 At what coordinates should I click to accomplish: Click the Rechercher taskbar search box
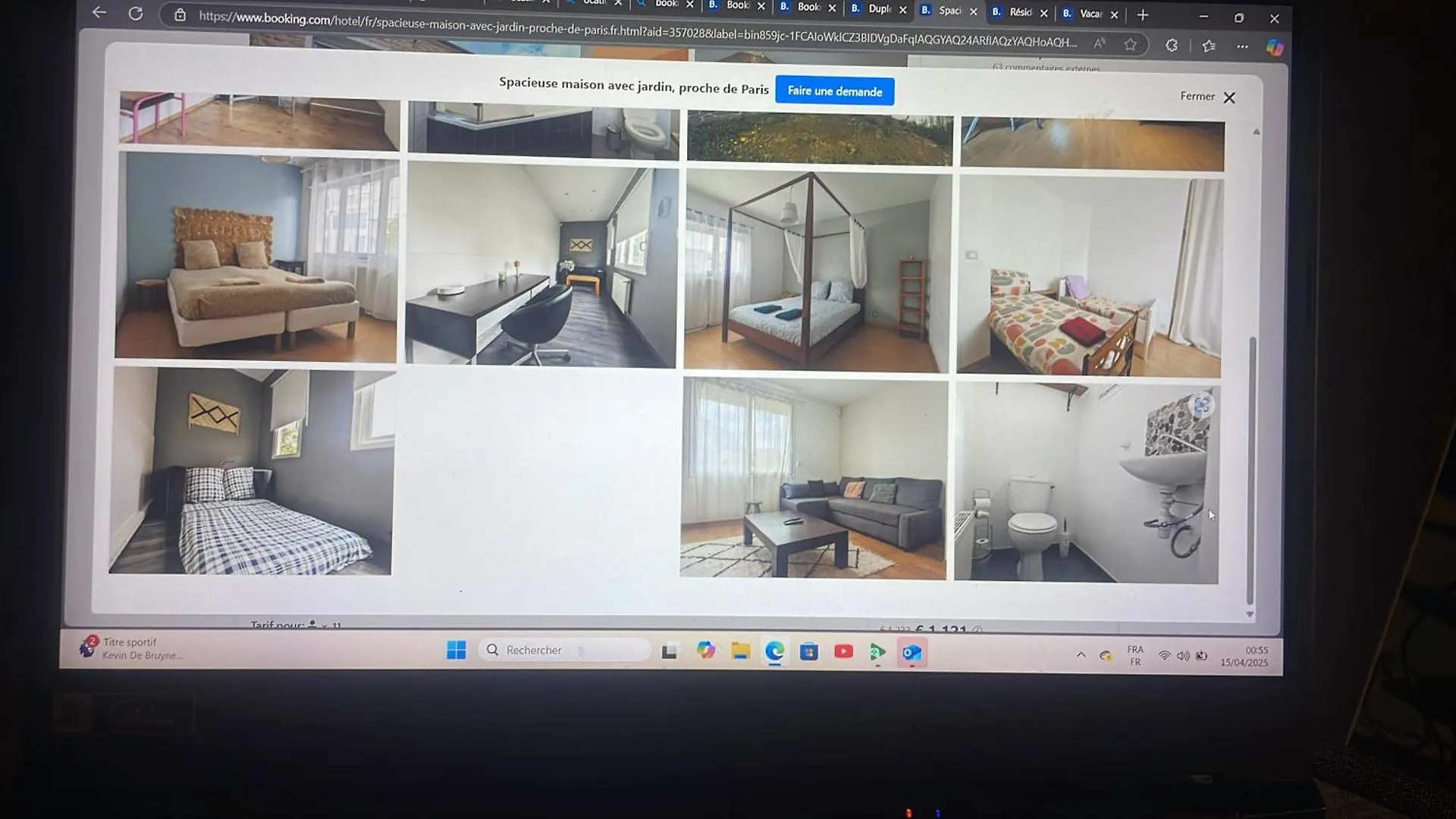click(565, 650)
